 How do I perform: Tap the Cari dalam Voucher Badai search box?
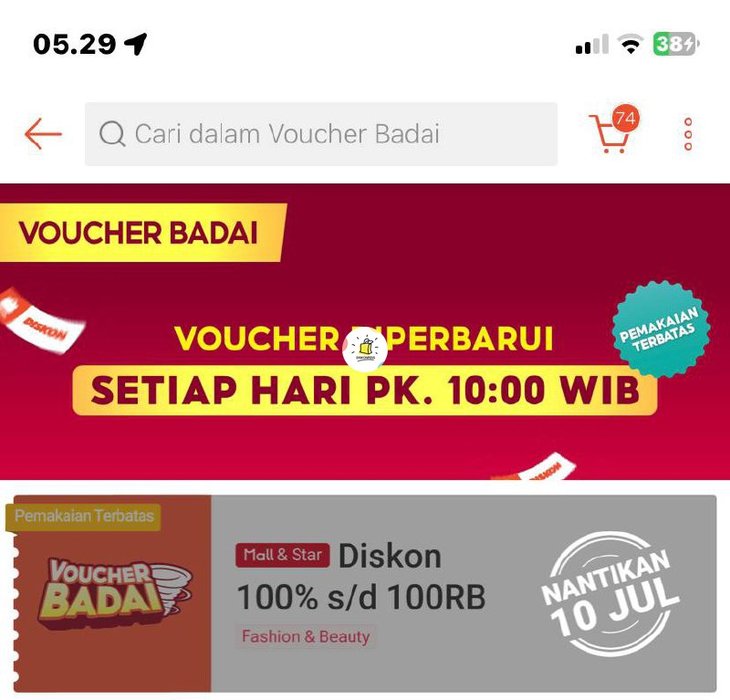320,134
